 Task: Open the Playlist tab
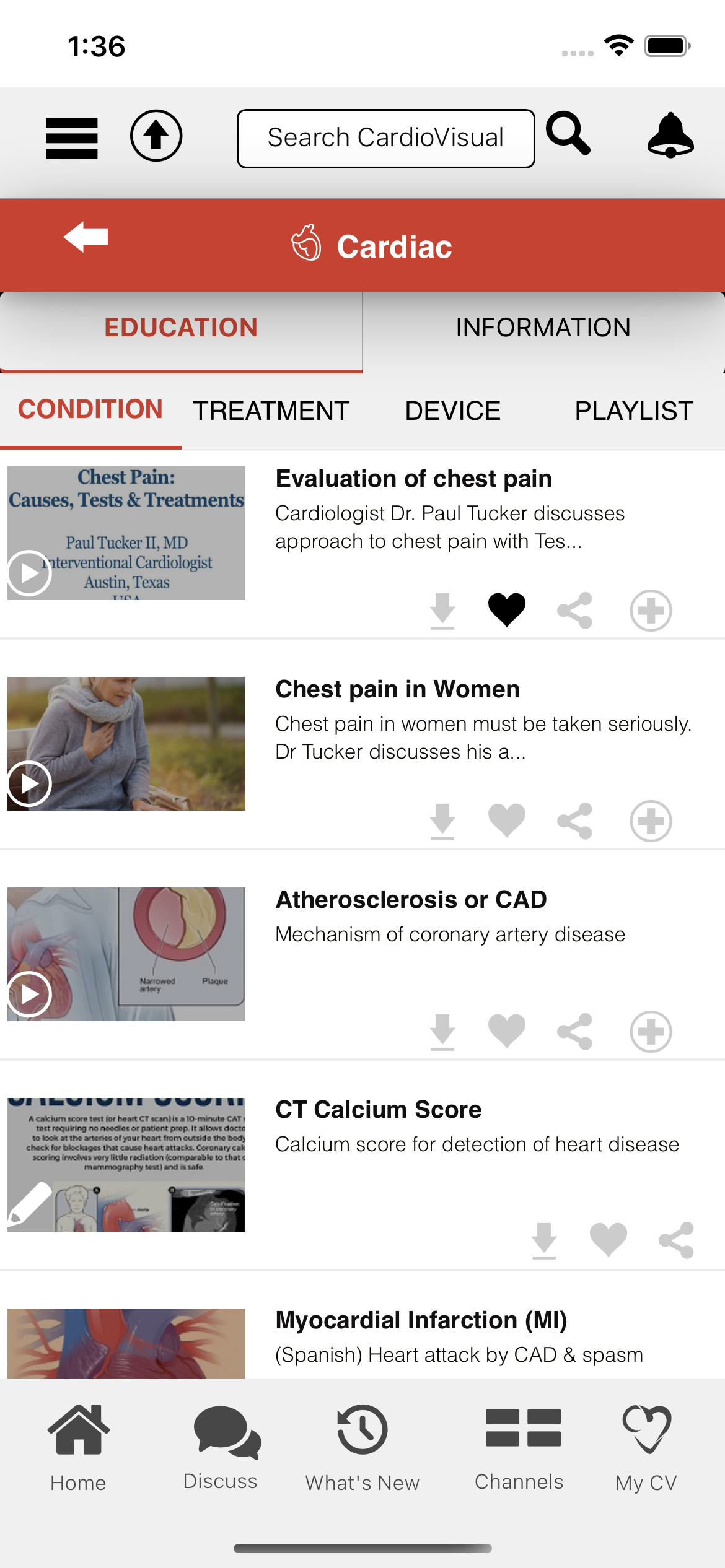point(633,411)
